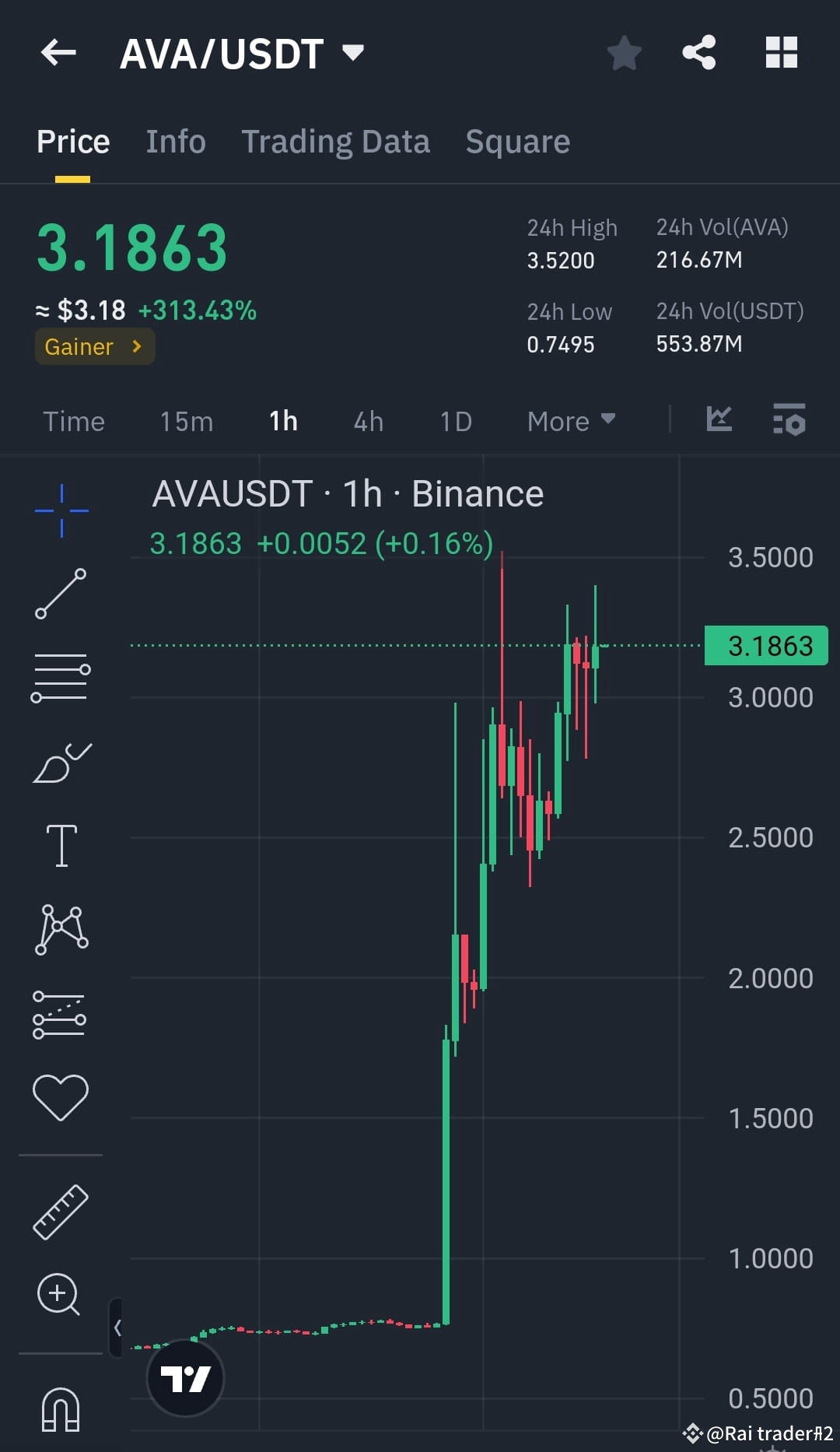The image size is (840, 1452).
Task: Click the Gainer button
Action: [93, 346]
